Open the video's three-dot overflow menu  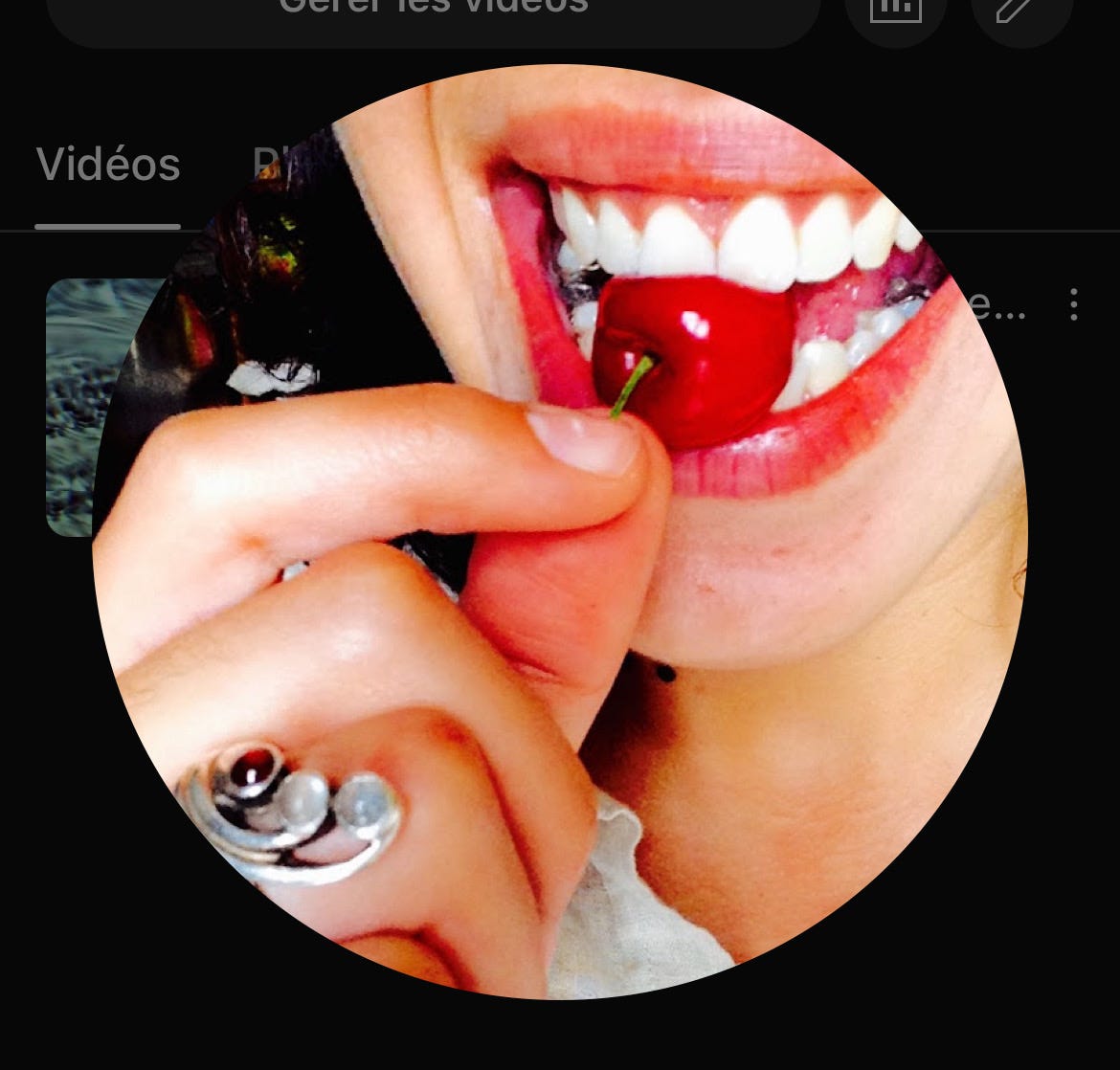(1073, 304)
